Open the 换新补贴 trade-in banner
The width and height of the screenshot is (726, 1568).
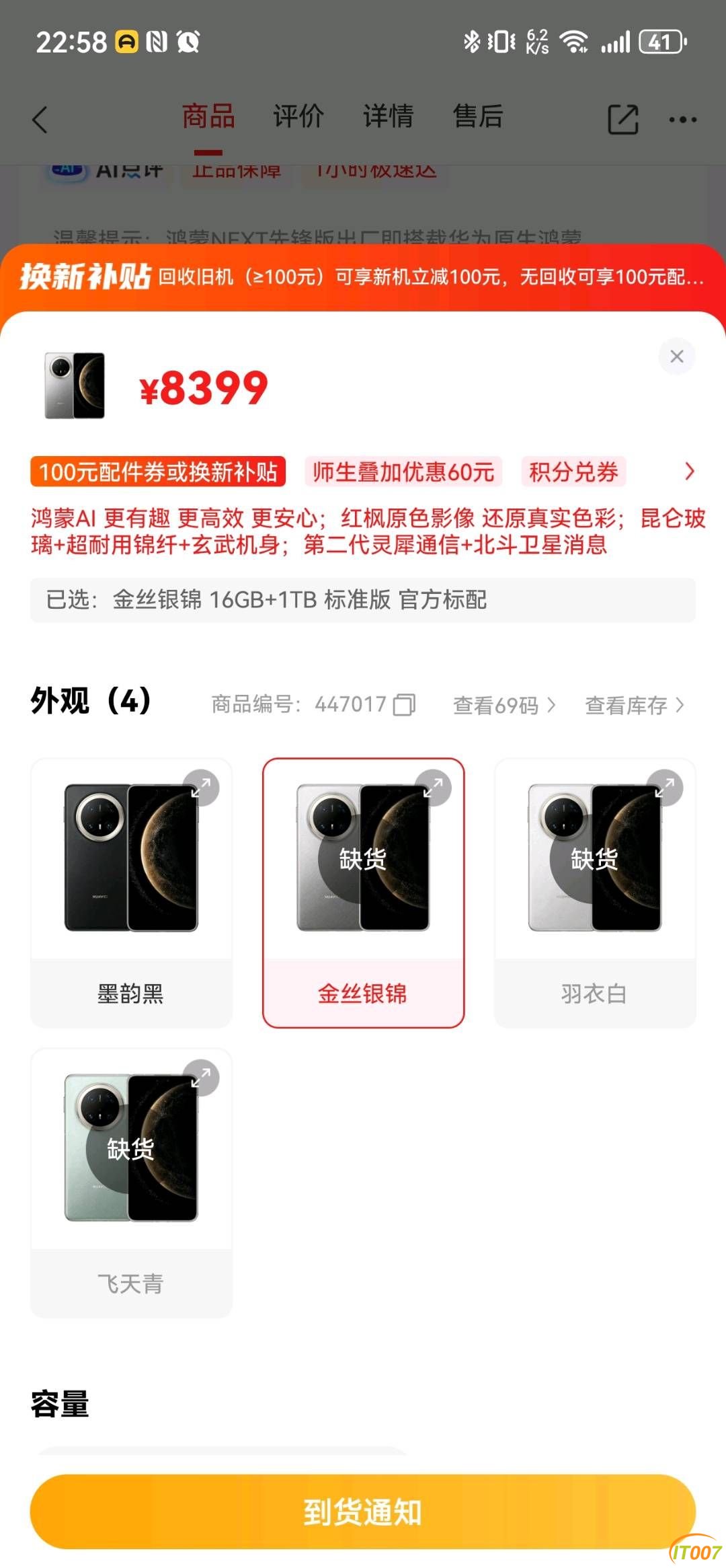tap(363, 276)
